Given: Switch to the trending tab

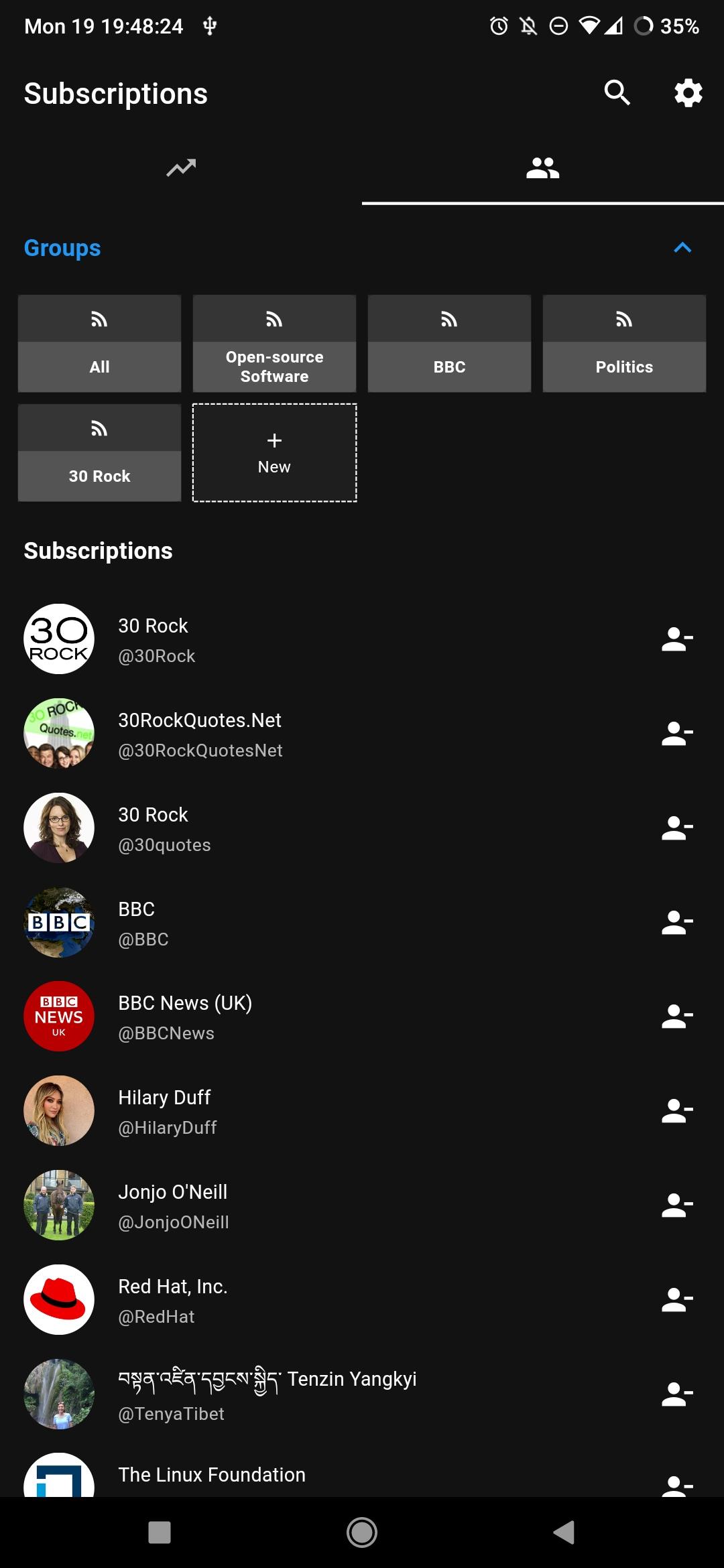Looking at the screenshot, I should (181, 168).
